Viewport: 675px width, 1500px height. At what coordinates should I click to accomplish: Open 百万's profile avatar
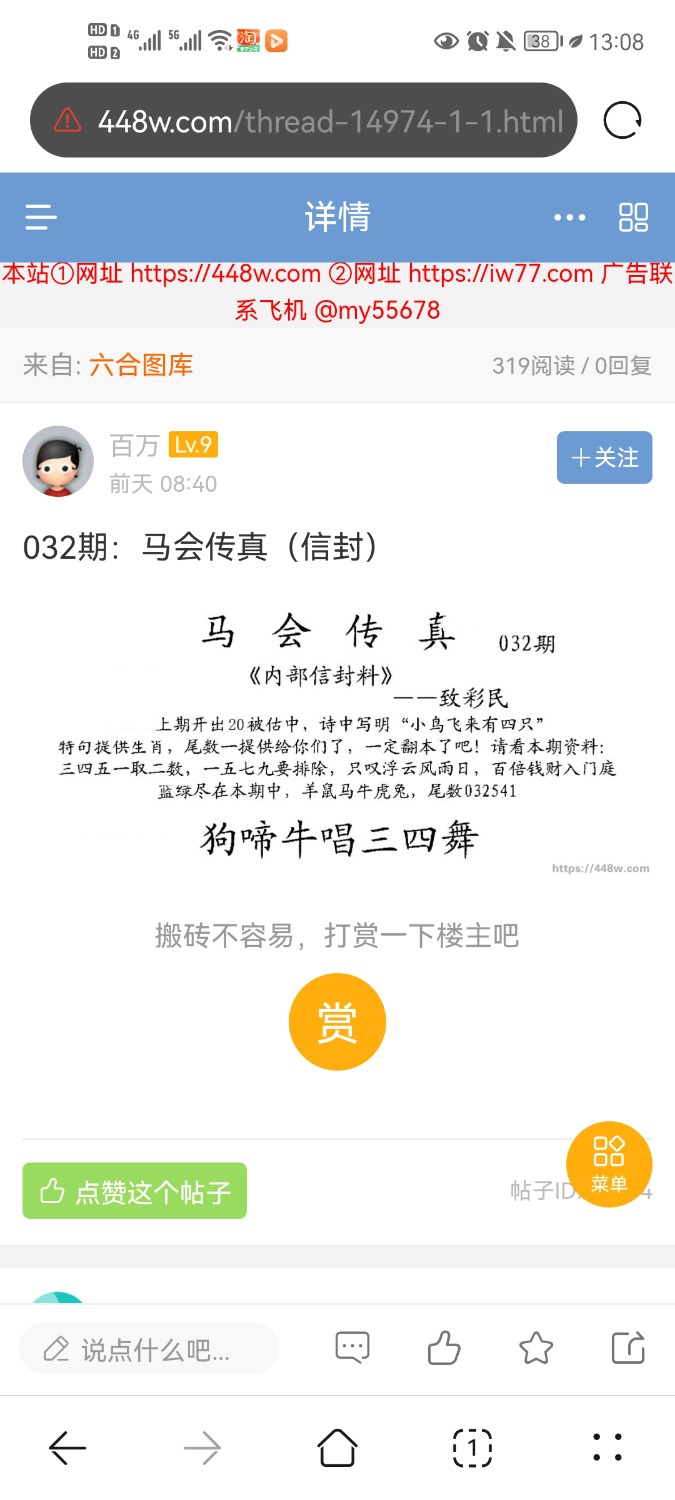58,461
